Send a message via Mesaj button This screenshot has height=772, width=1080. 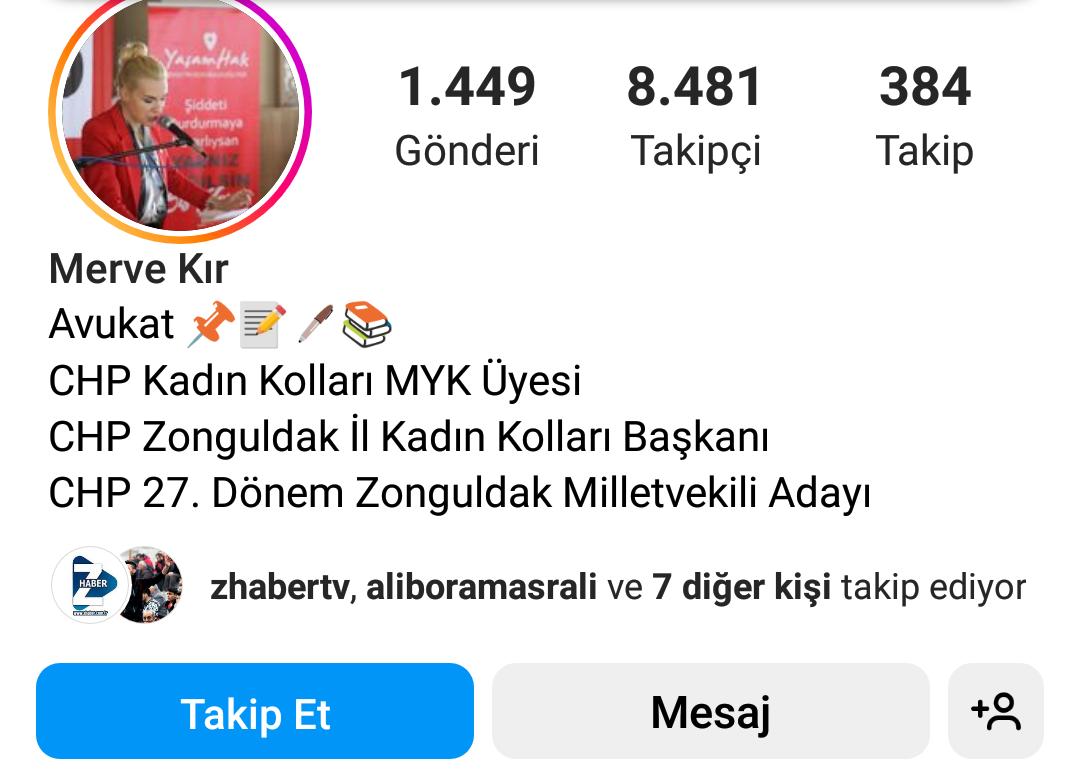pyautogui.click(x=710, y=712)
